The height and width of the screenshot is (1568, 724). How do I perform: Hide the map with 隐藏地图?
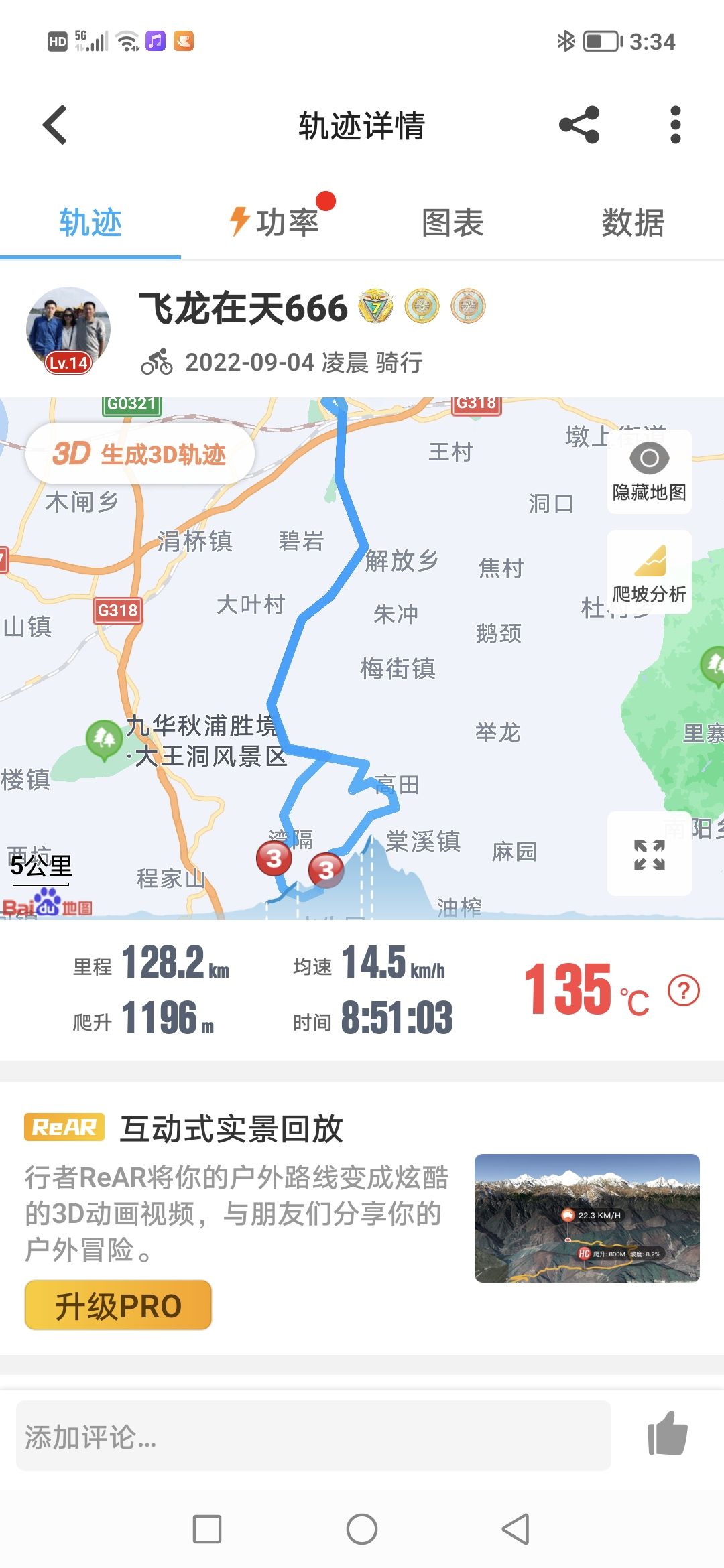point(649,472)
